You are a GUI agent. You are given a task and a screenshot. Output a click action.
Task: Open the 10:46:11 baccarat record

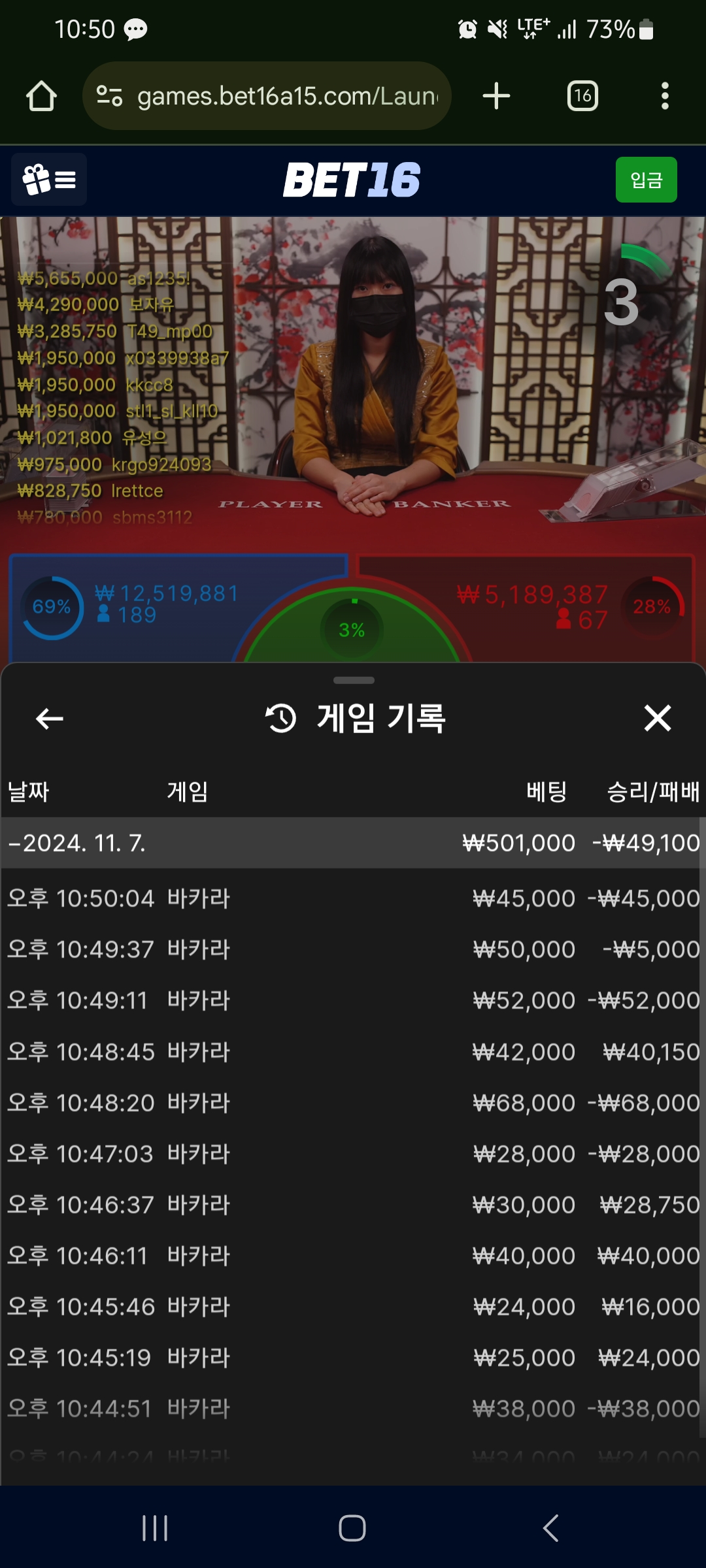(x=353, y=1256)
